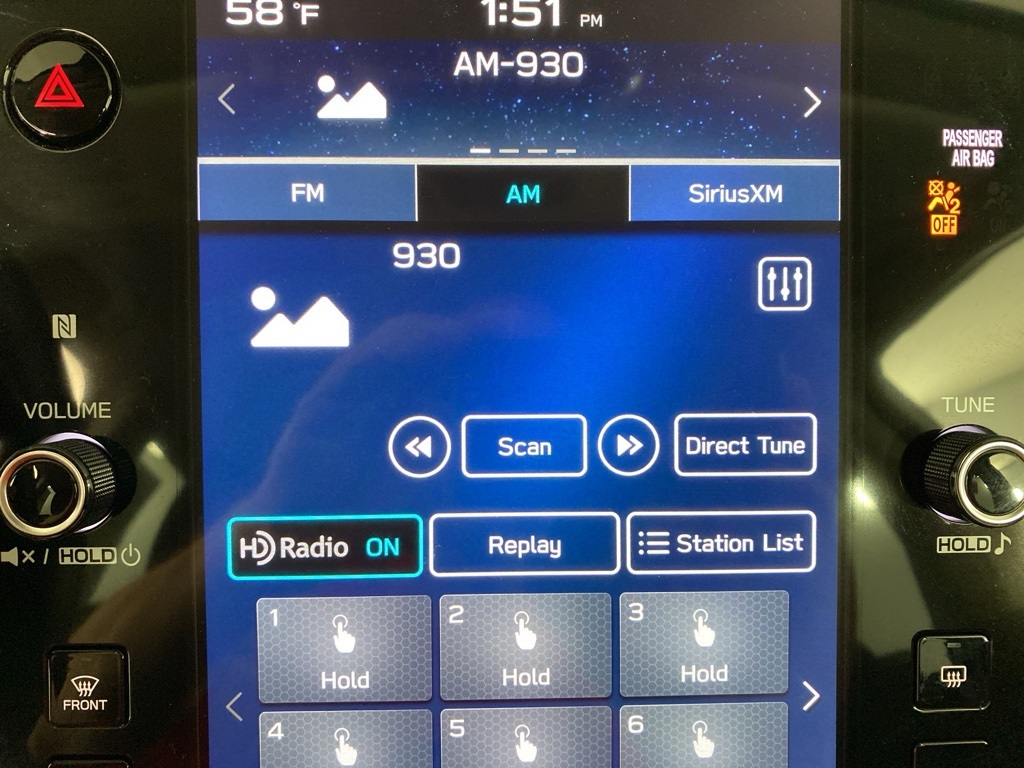This screenshot has height=768, width=1024.
Task: Open the equalizer sound settings icon
Action: [x=784, y=285]
